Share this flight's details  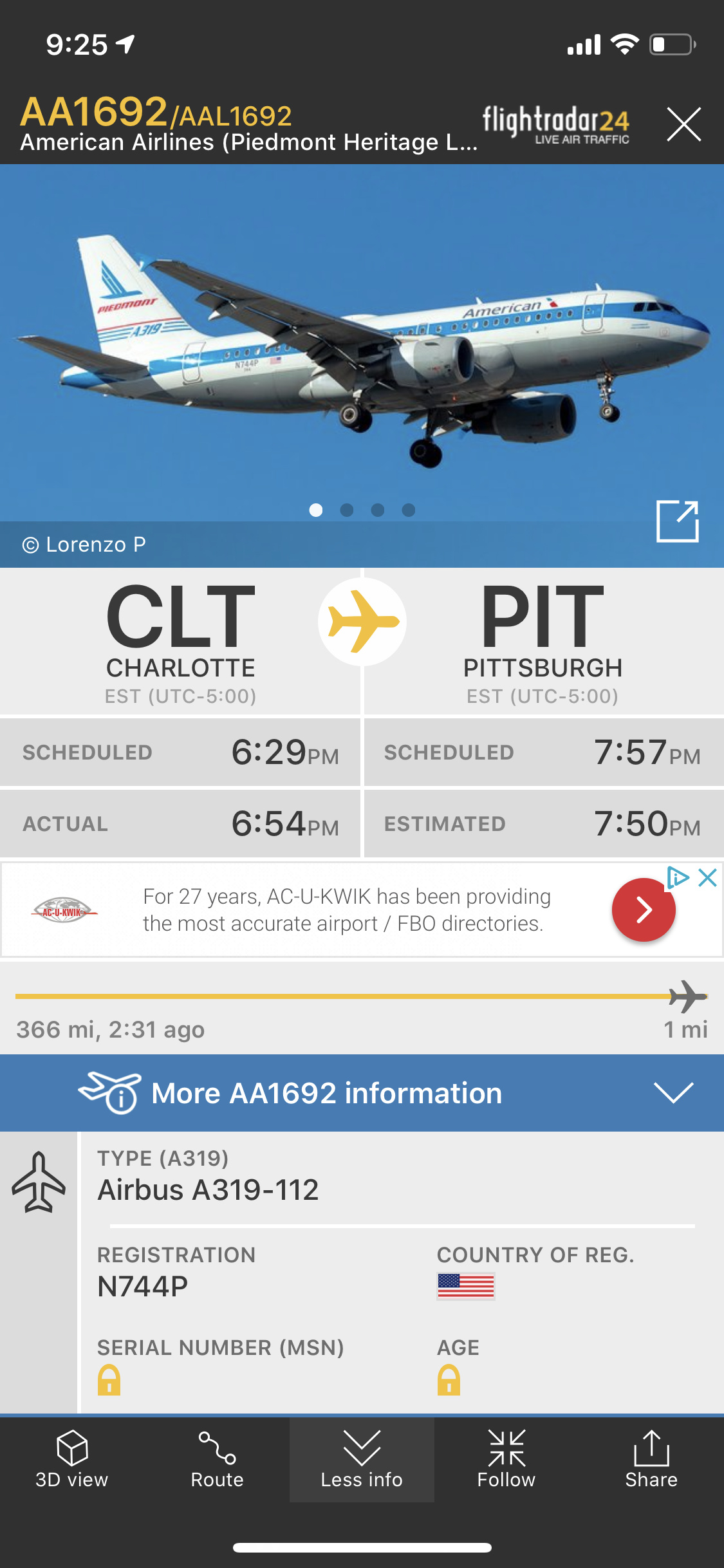point(651,1459)
